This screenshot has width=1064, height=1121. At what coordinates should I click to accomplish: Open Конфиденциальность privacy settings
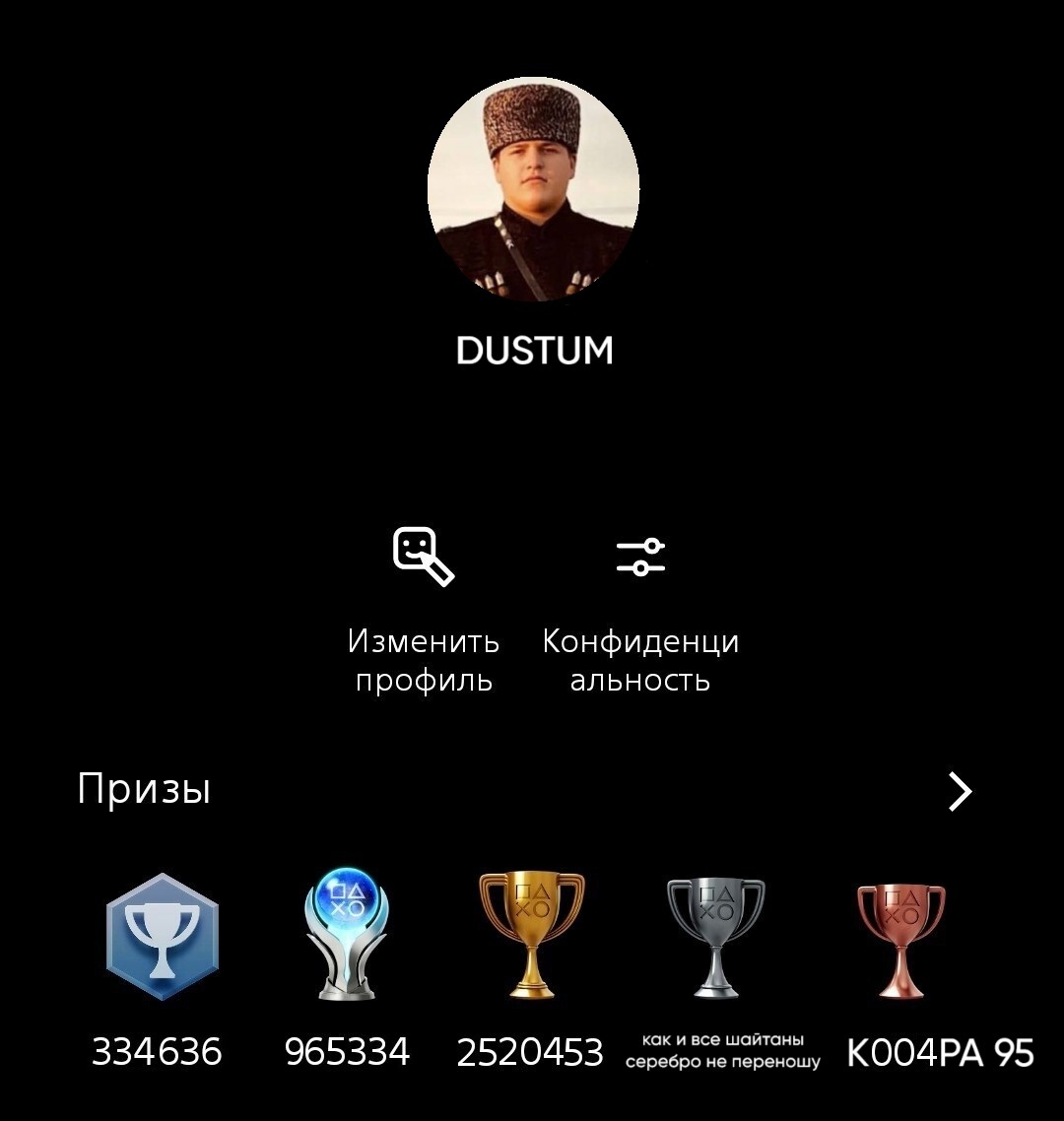640,558
